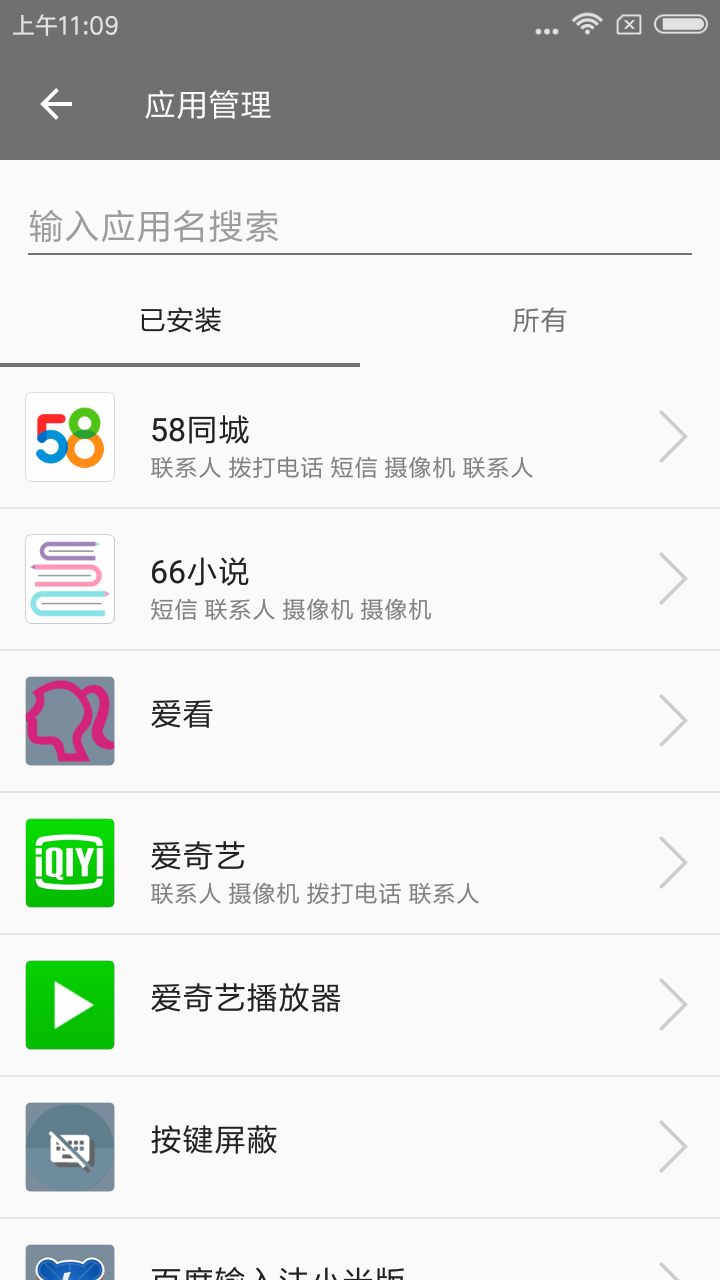The width and height of the screenshot is (720, 1280).
Task: Tap the Wi-Fi status icon
Action: 586,25
